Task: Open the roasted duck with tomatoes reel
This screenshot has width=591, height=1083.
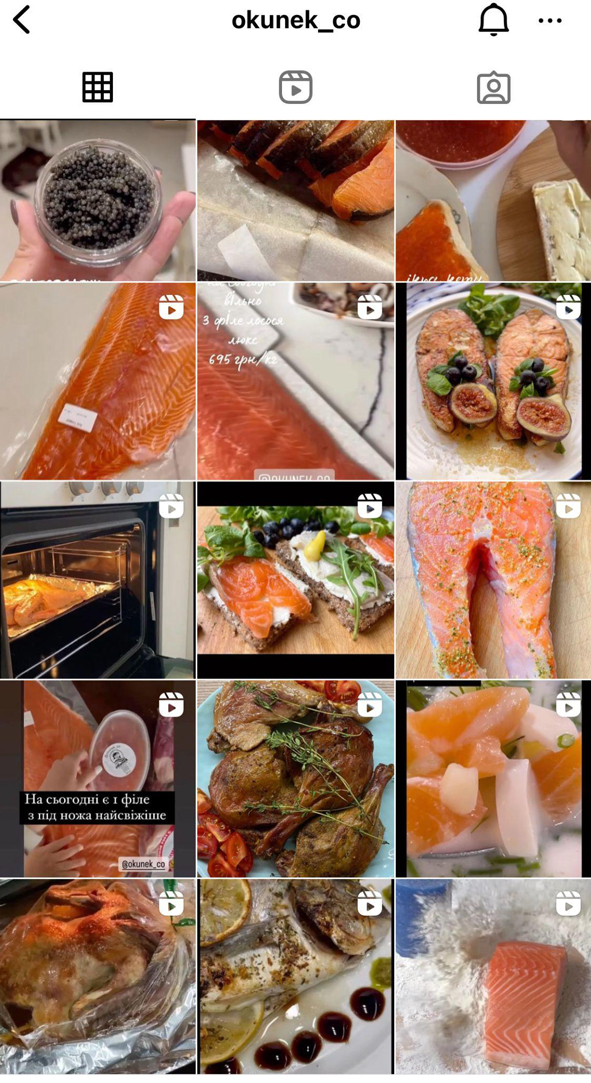Action: tap(296, 778)
